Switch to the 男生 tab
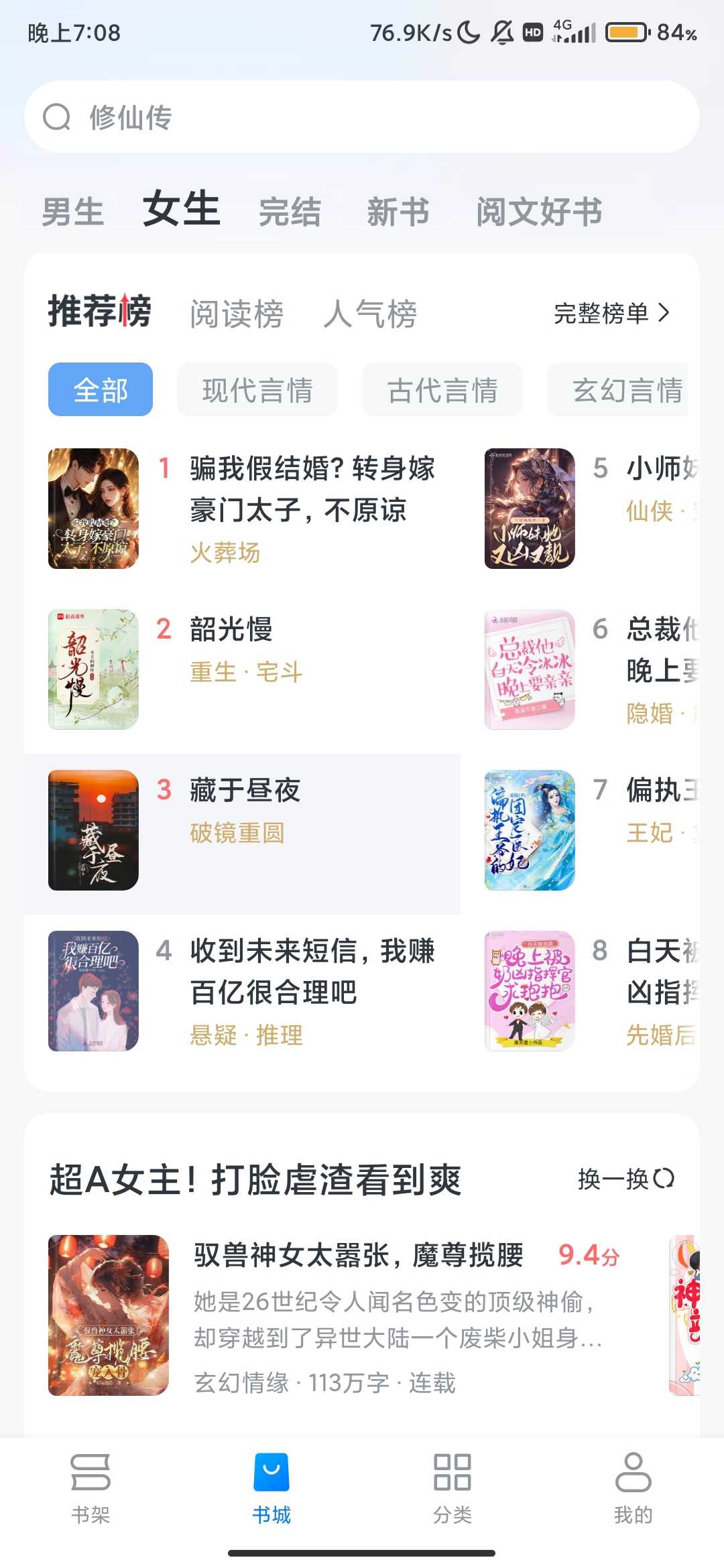724x1568 pixels. [x=72, y=212]
